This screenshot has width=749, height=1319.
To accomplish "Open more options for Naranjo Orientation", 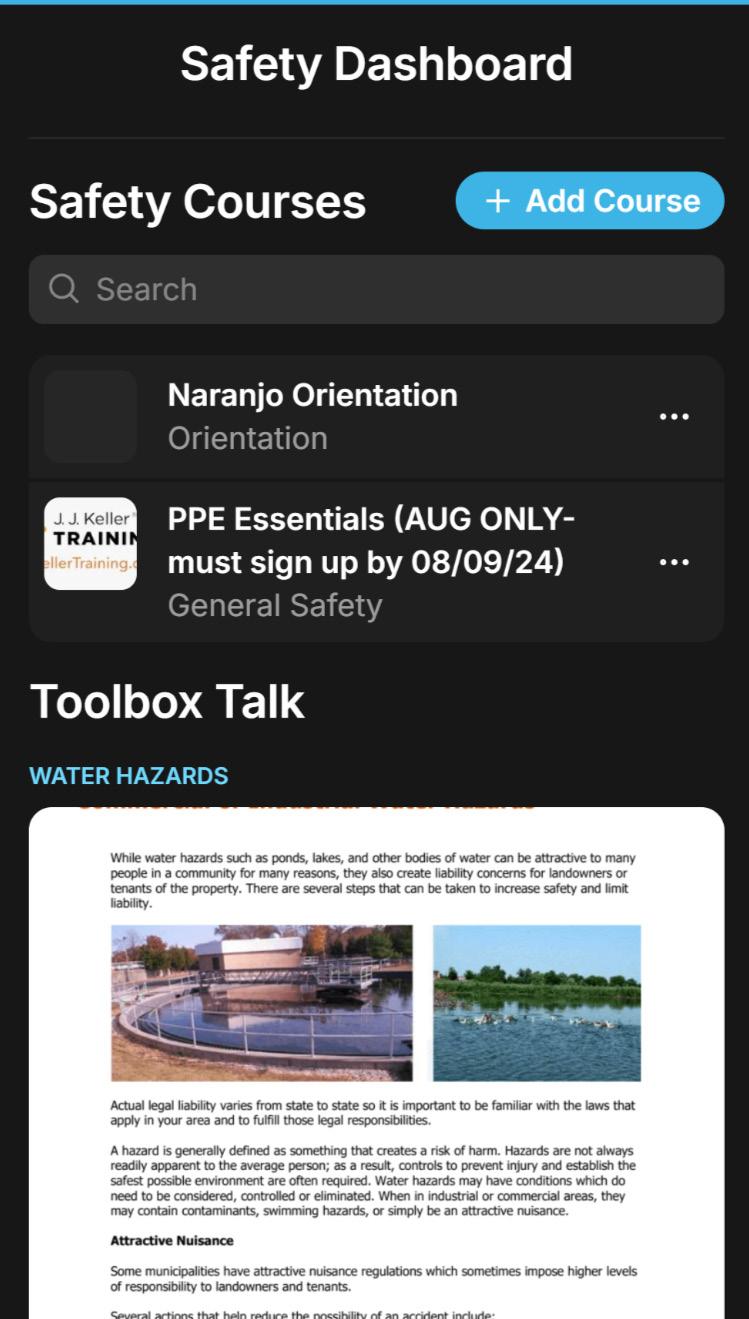I will (674, 417).
